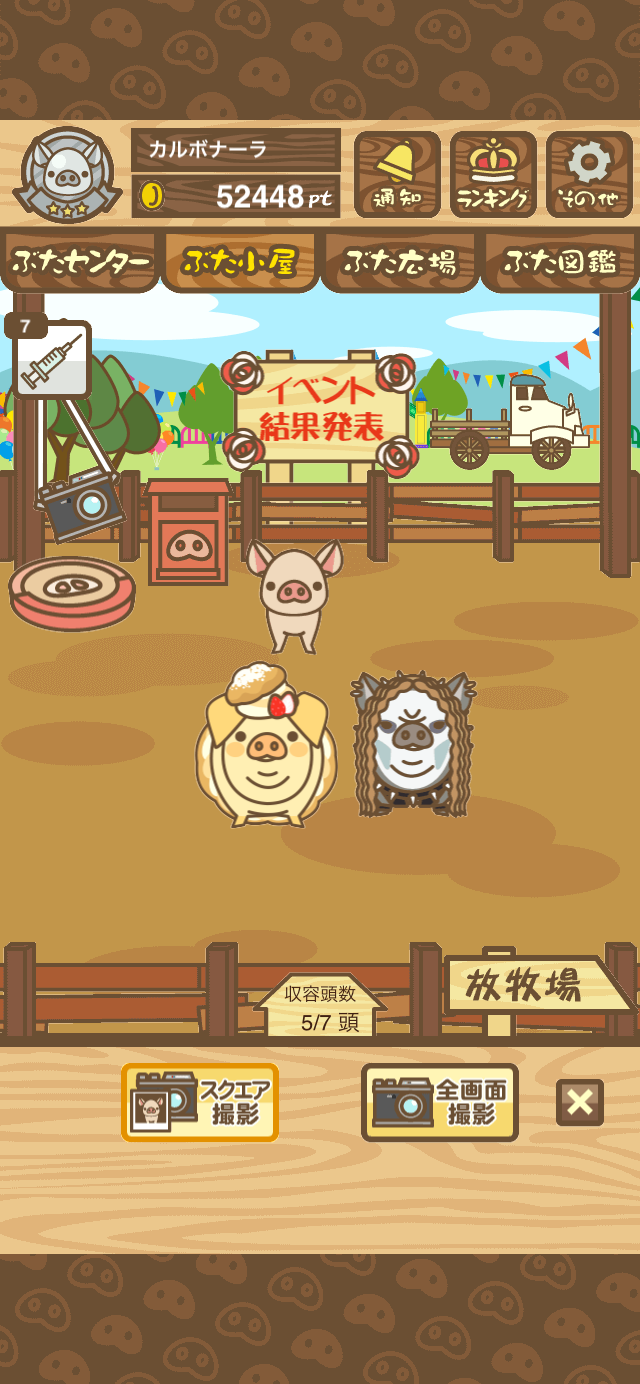Switch to the ぶたセンター tab
This screenshot has width=640, height=1384.
(x=80, y=262)
